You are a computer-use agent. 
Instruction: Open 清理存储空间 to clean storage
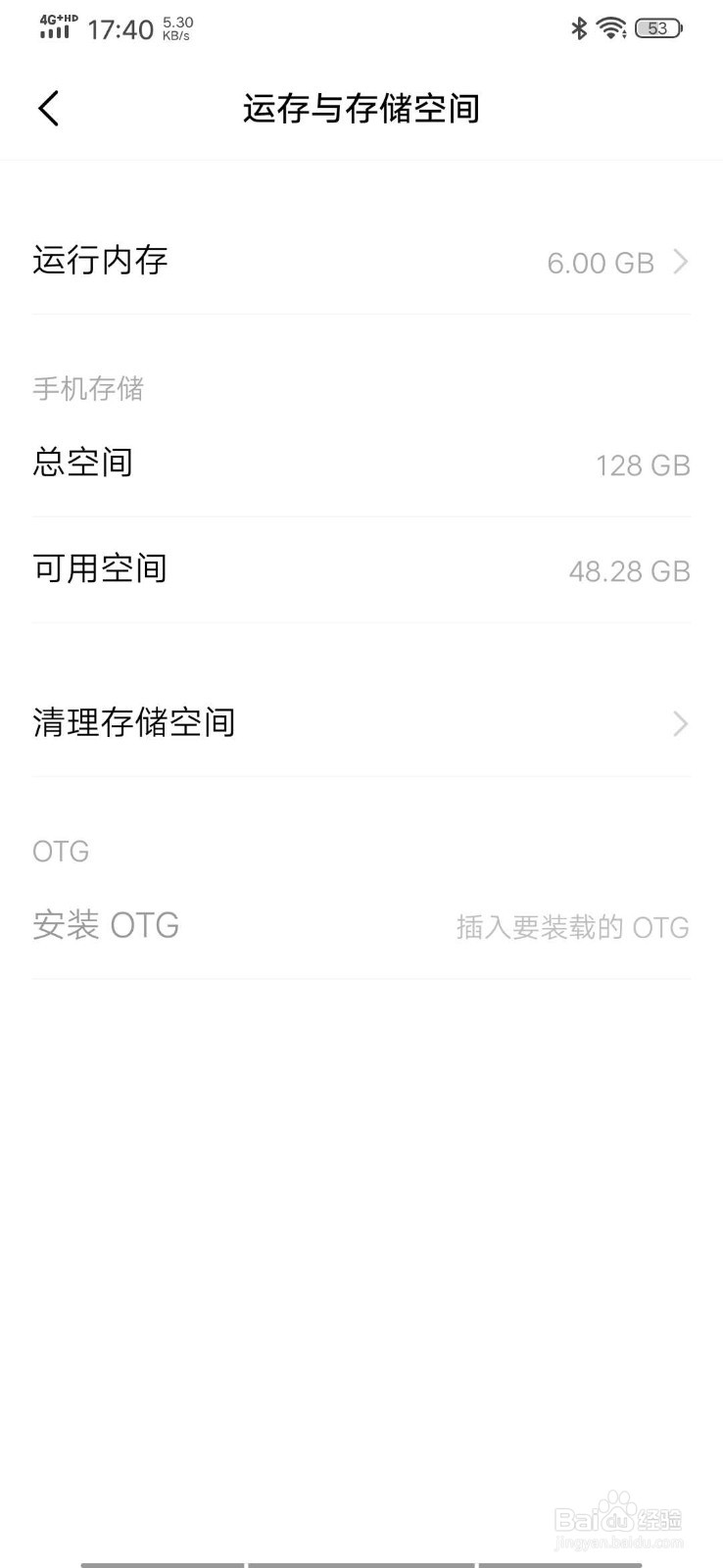[361, 724]
